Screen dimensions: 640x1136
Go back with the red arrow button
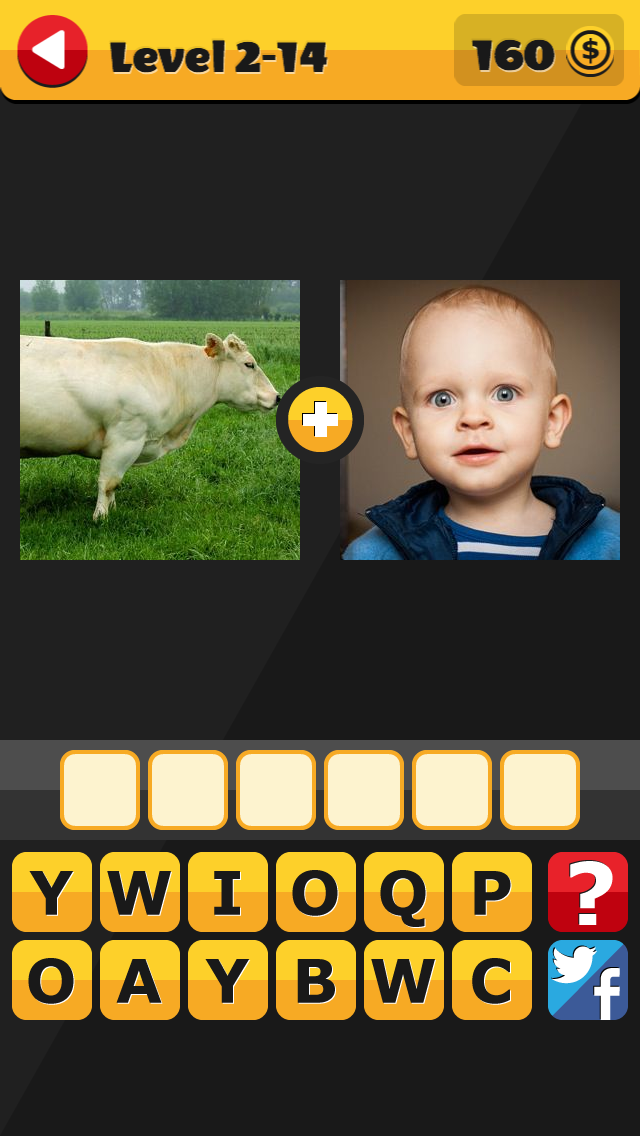[52, 50]
